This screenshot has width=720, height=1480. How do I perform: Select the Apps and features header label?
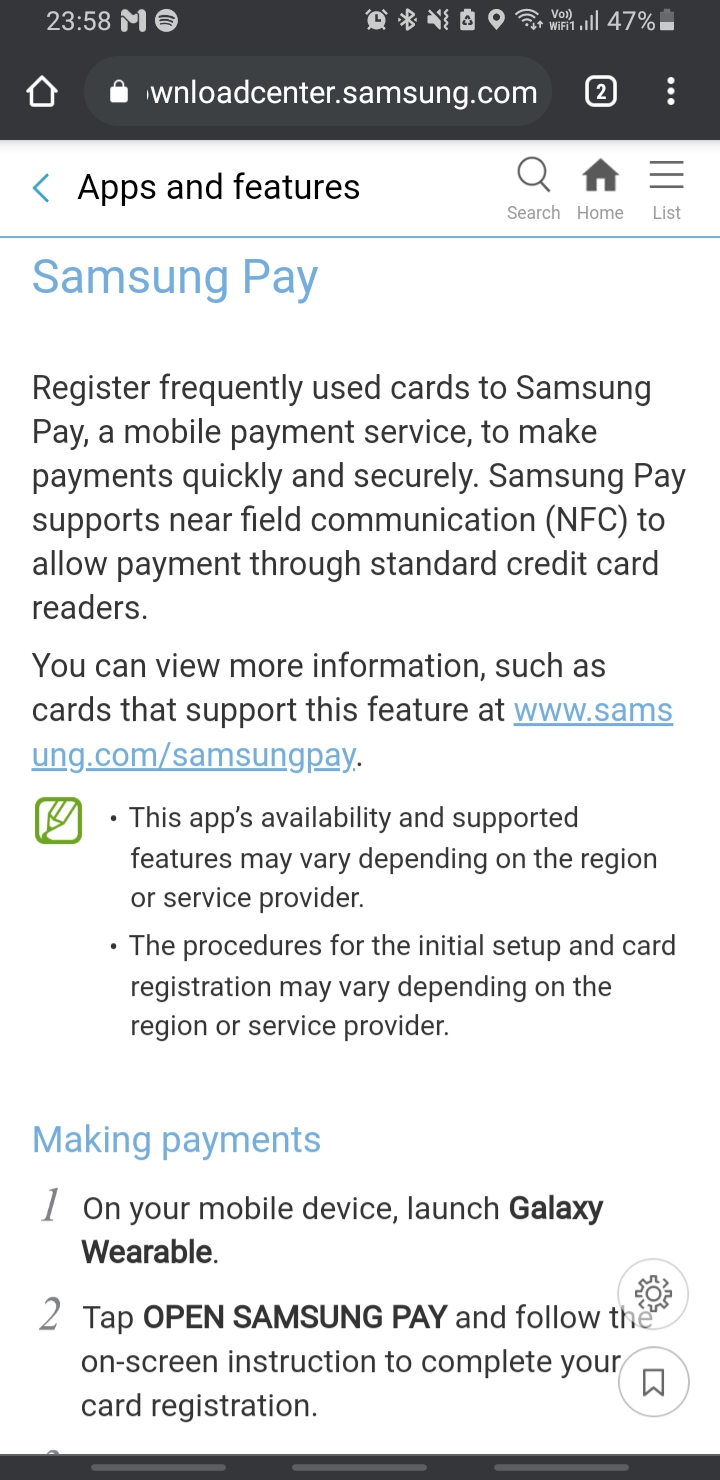pos(218,187)
